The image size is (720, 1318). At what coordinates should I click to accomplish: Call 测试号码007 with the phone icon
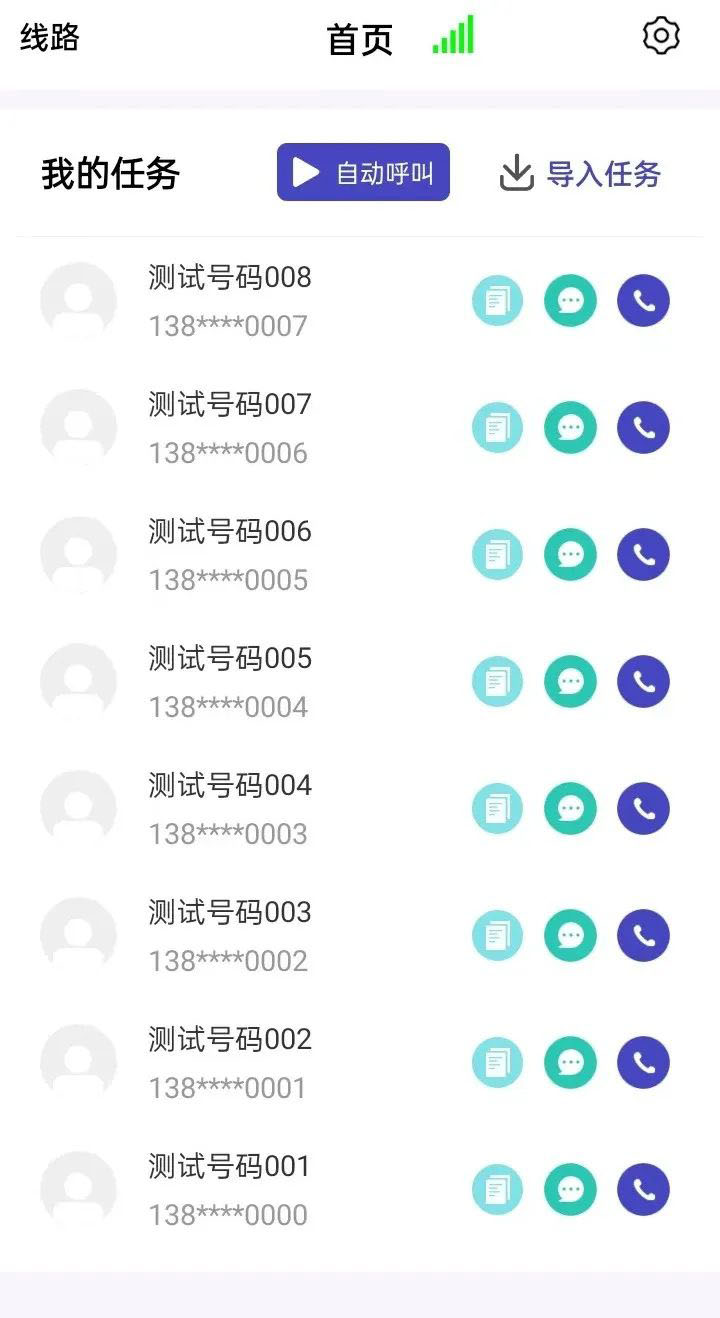tap(643, 428)
